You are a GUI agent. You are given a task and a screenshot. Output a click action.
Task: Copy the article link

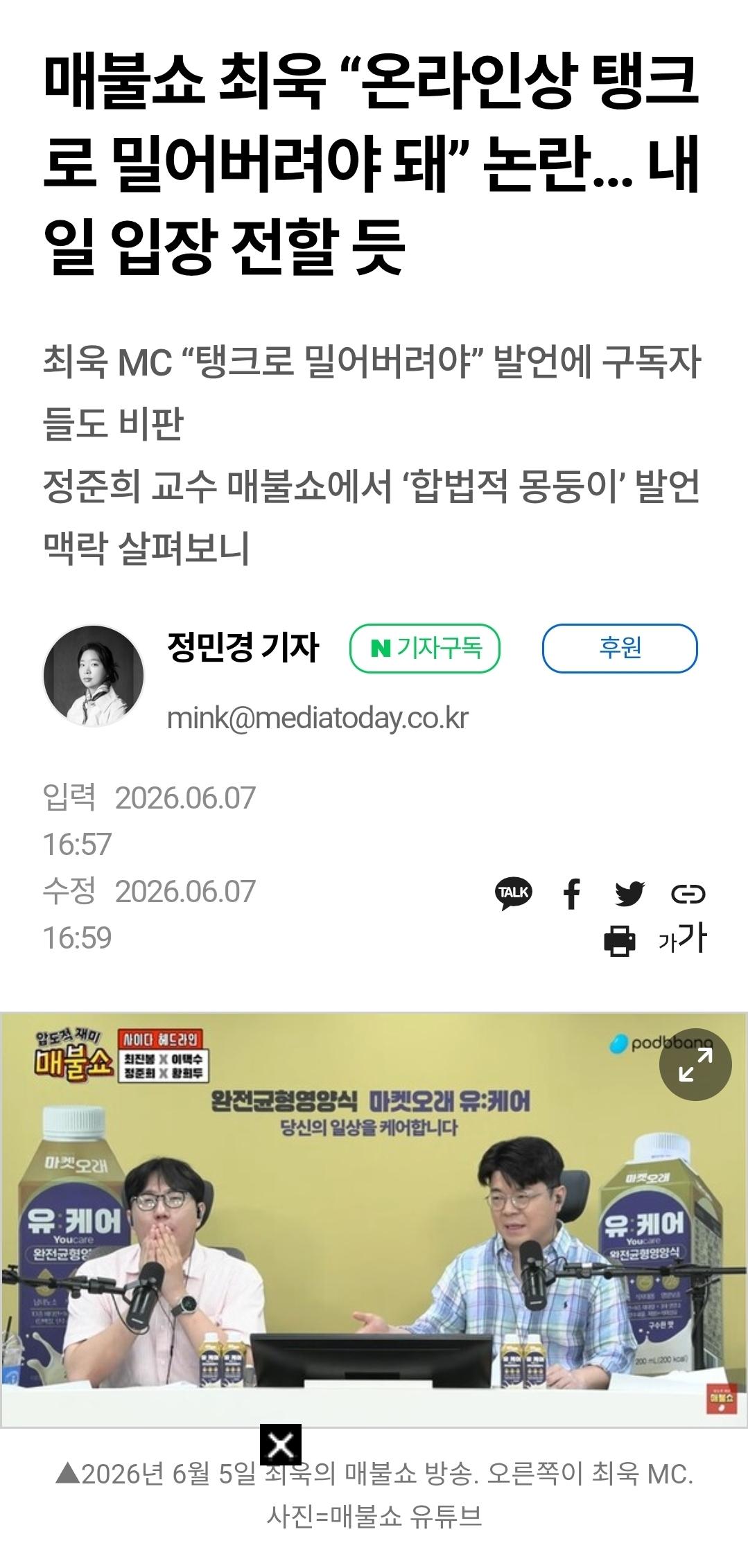click(x=688, y=895)
